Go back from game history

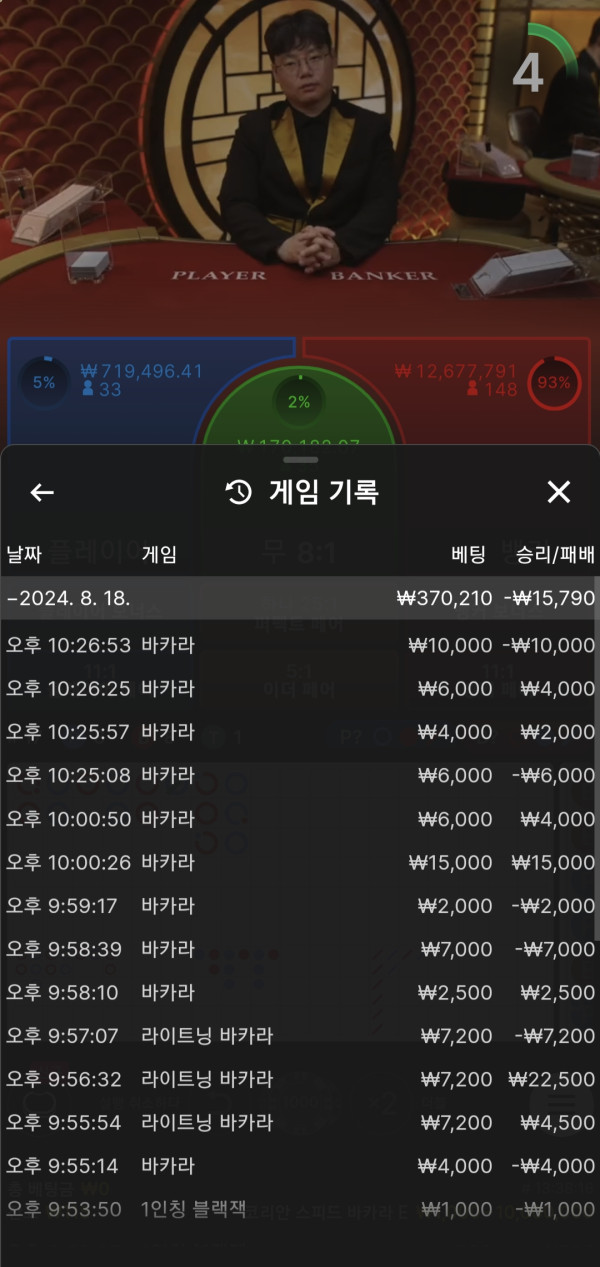pyautogui.click(x=42, y=492)
